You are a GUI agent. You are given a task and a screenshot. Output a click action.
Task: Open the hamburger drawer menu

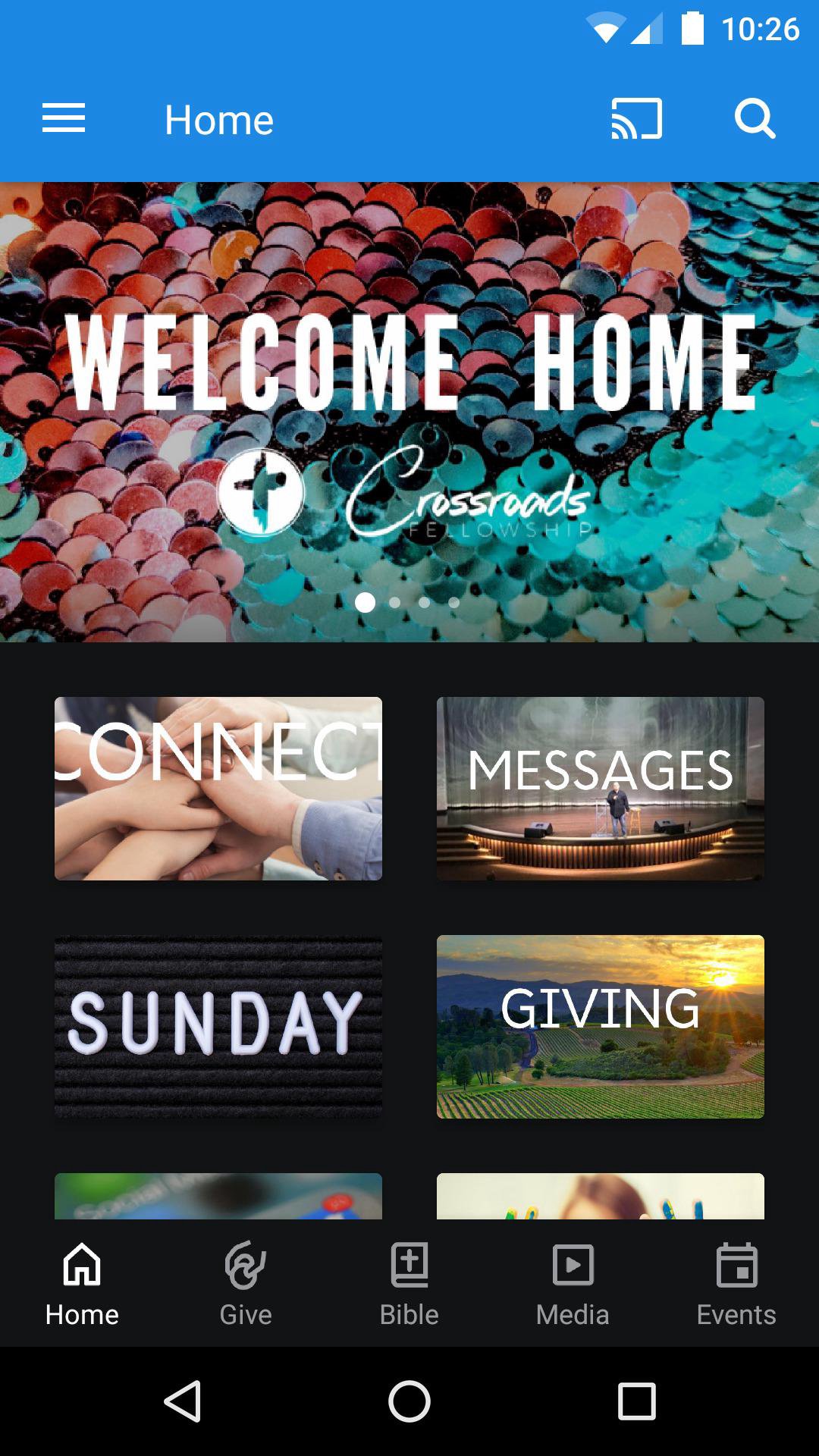pos(64,119)
